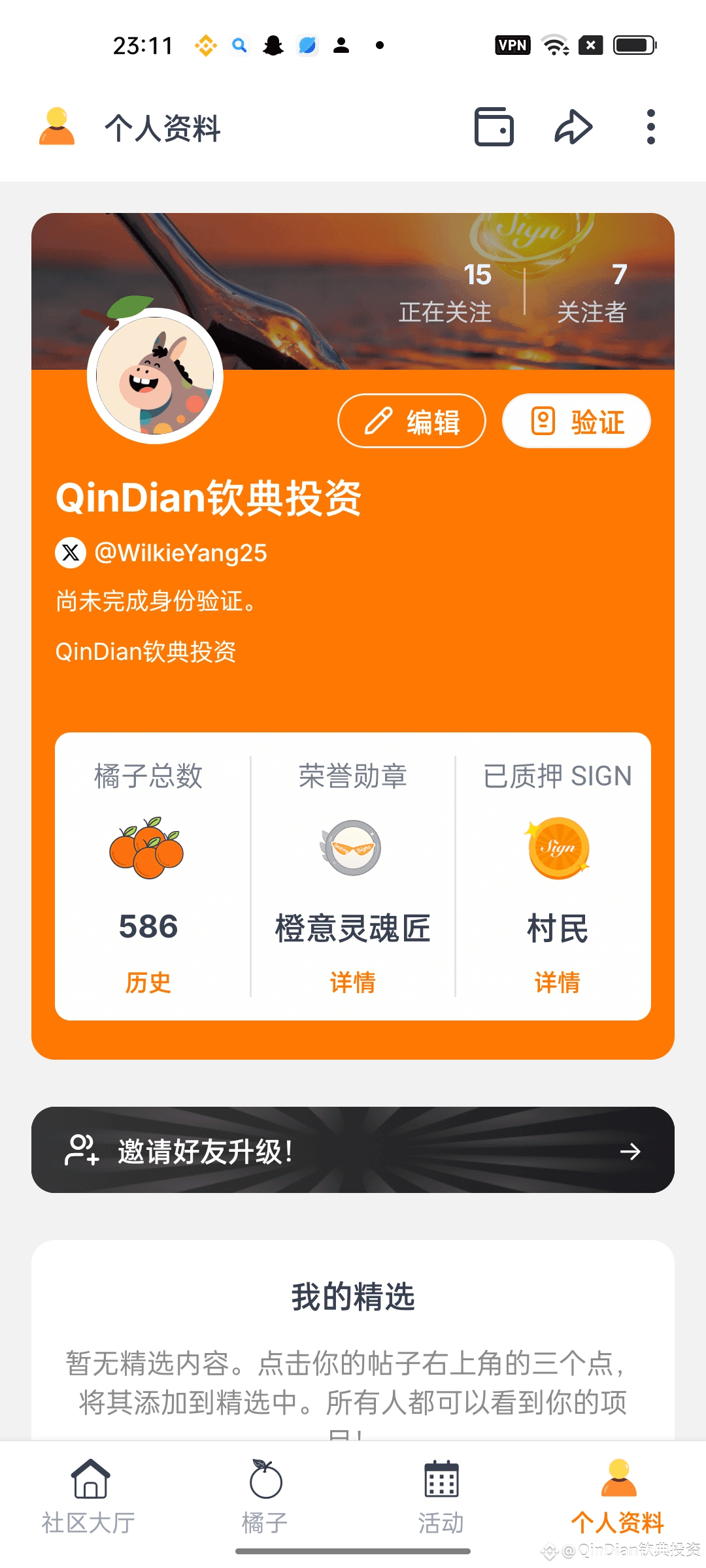The image size is (706, 1568).
Task: Switch to the 橘子 tab
Action: coord(265,1496)
